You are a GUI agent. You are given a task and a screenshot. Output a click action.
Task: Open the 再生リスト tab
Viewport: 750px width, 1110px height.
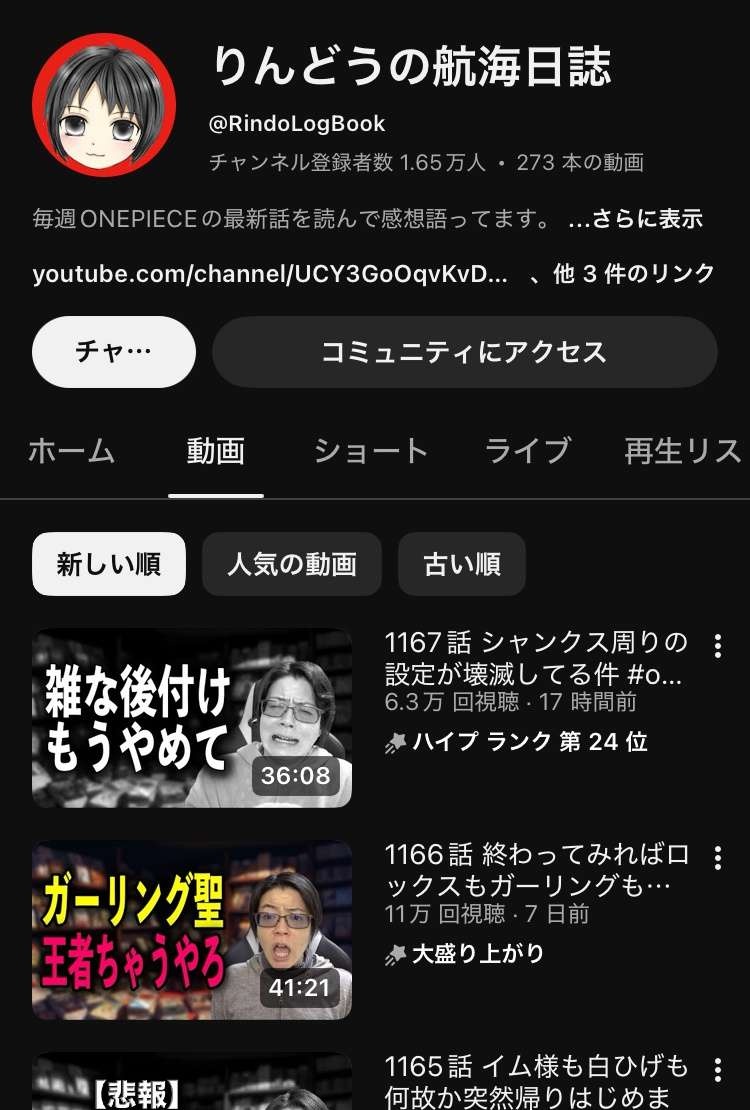pos(682,452)
